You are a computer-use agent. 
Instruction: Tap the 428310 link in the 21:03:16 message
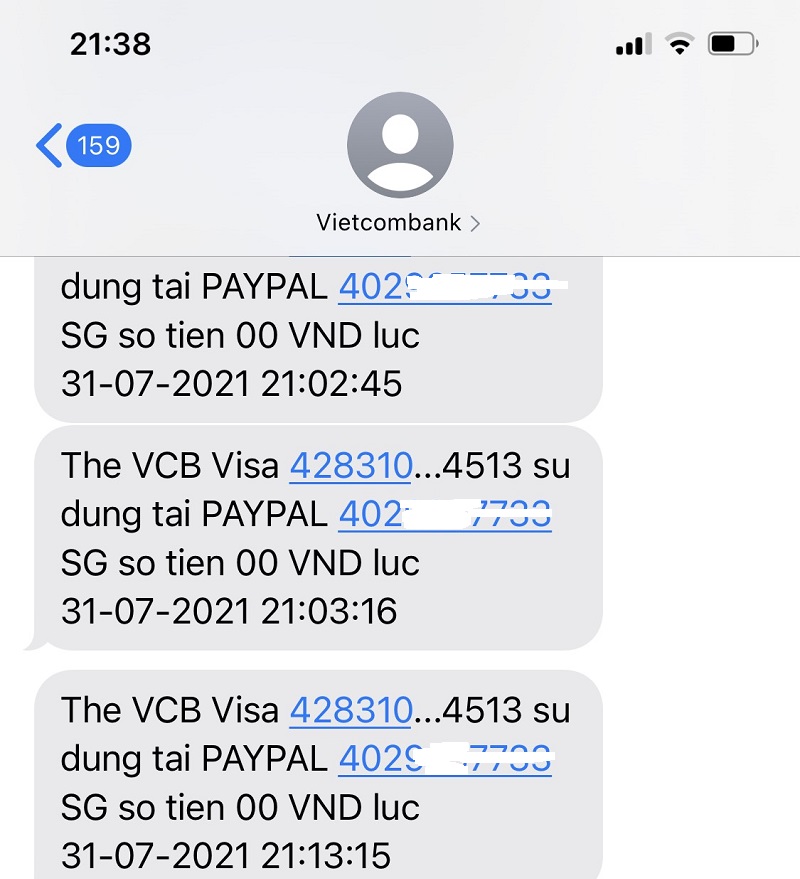pos(351,465)
